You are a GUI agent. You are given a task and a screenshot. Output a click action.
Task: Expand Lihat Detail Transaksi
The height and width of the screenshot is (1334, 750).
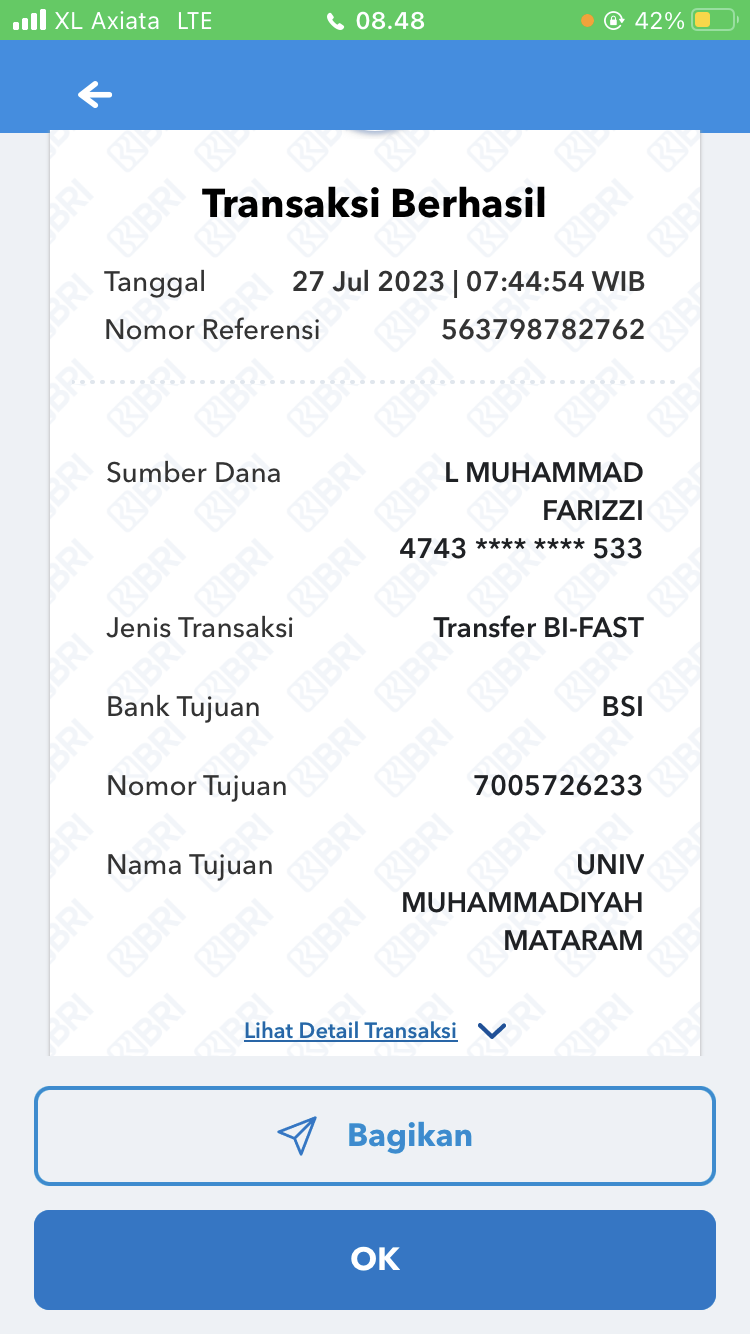[x=374, y=1030]
